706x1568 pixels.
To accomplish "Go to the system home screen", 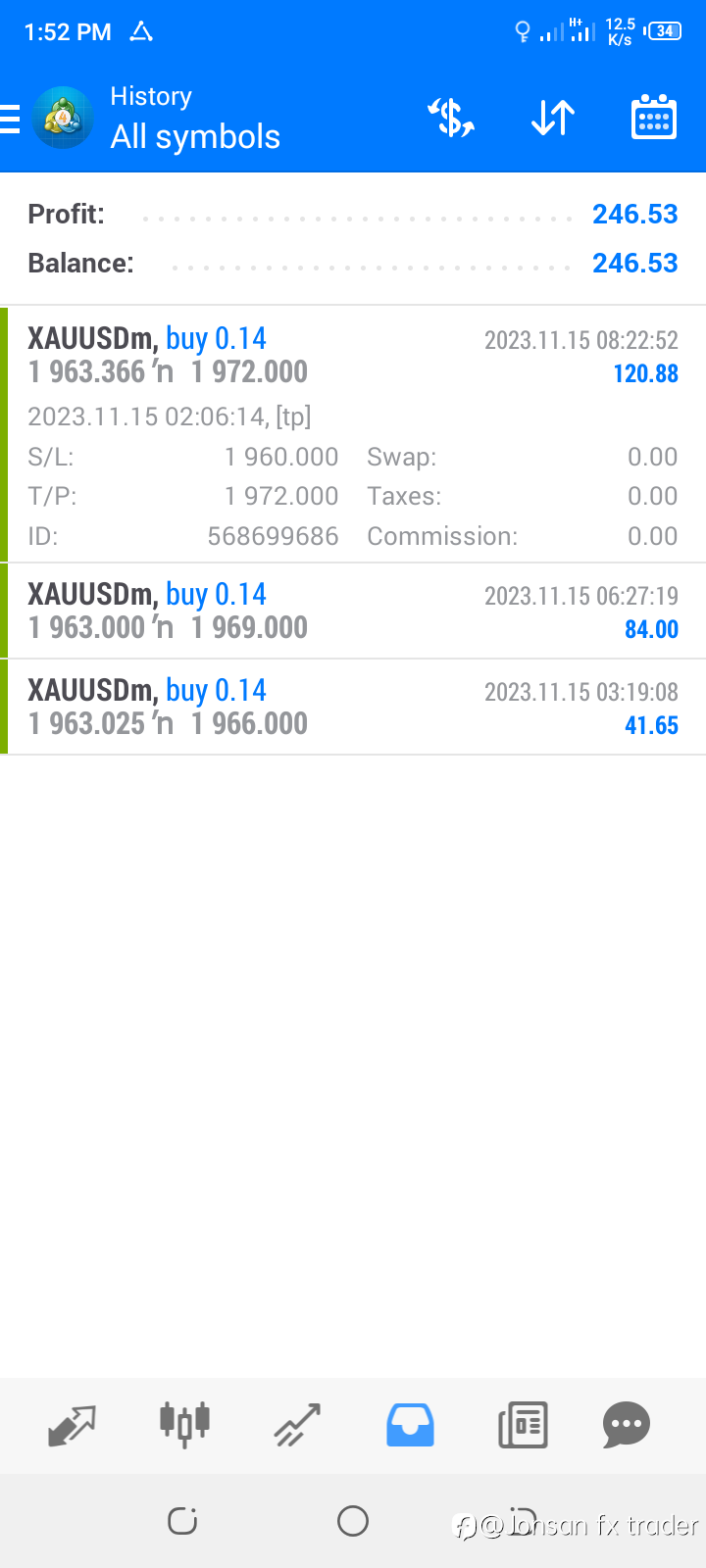I will [x=353, y=1521].
